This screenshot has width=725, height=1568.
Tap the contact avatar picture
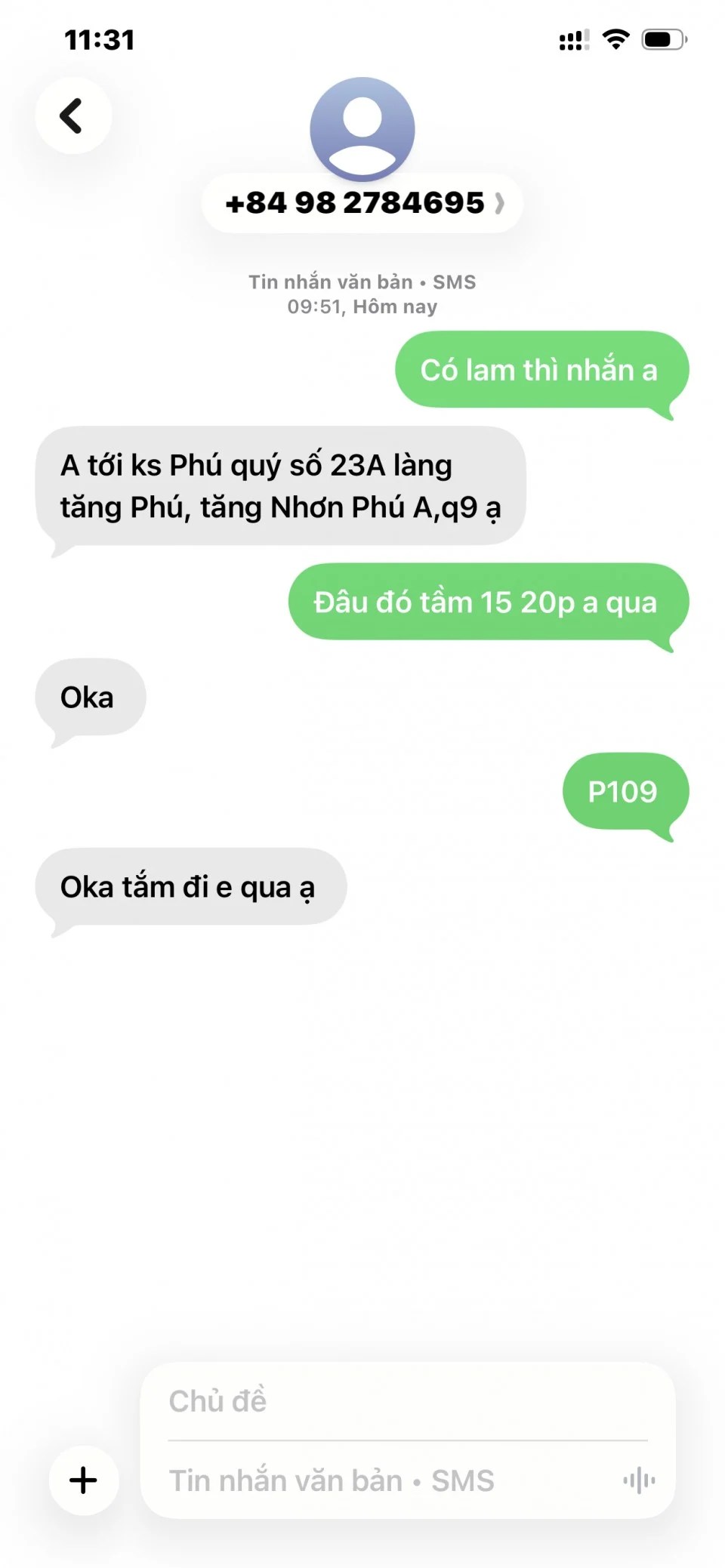pos(362,128)
